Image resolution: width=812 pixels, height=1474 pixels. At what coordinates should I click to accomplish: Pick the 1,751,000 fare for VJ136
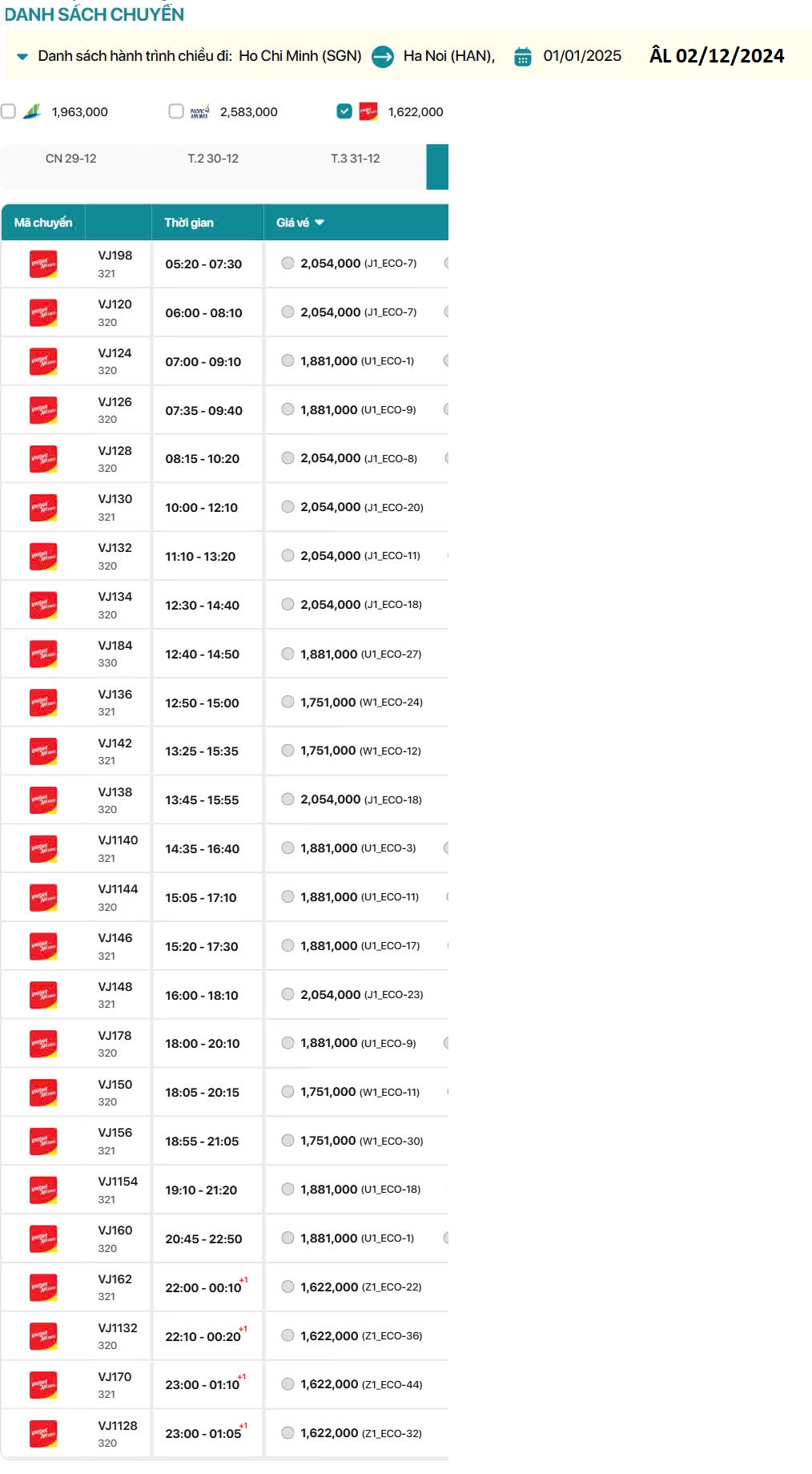coord(288,702)
